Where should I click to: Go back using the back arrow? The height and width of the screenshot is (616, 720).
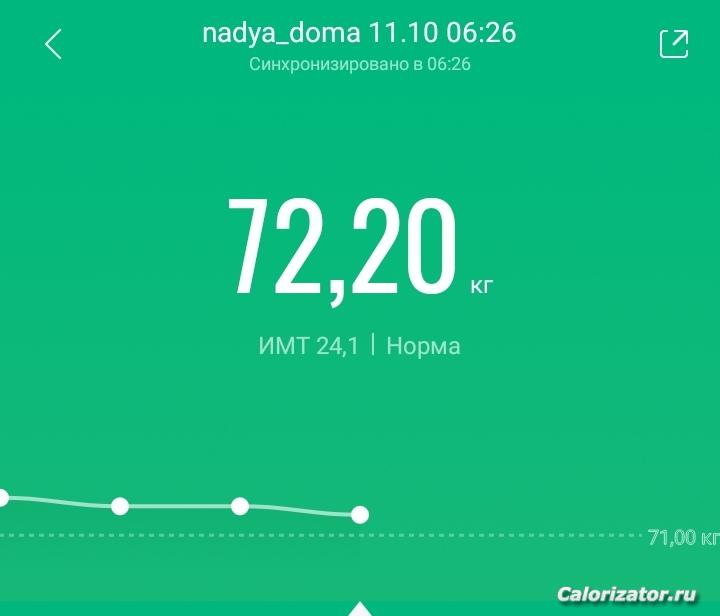pyautogui.click(x=54, y=44)
